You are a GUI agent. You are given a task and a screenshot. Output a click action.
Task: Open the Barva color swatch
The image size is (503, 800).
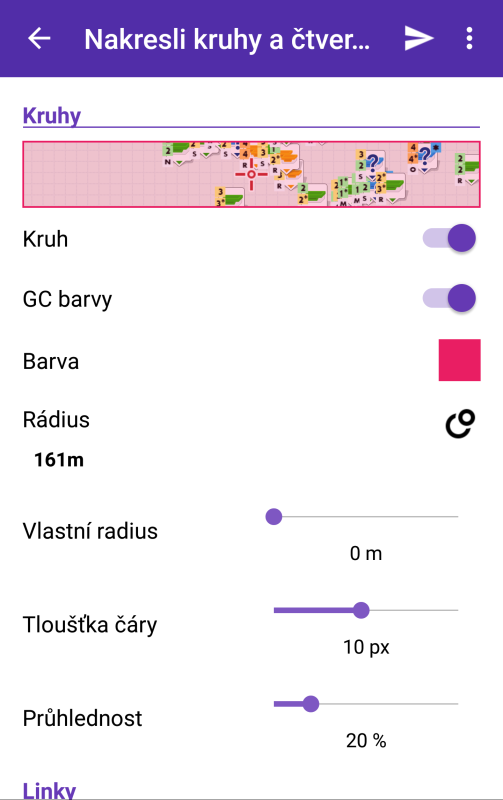click(460, 360)
